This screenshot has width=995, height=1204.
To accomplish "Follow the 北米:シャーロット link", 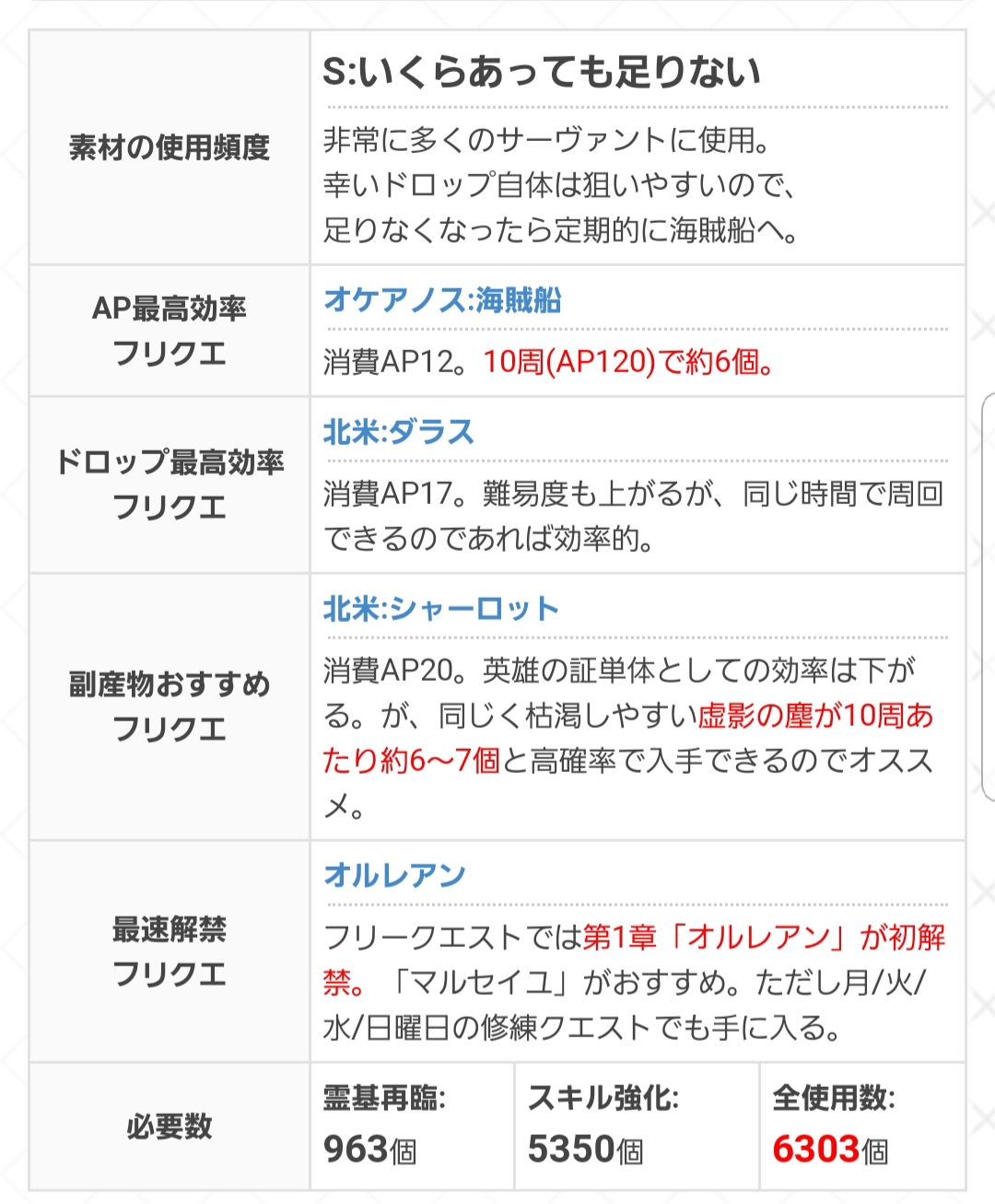I will (x=440, y=609).
